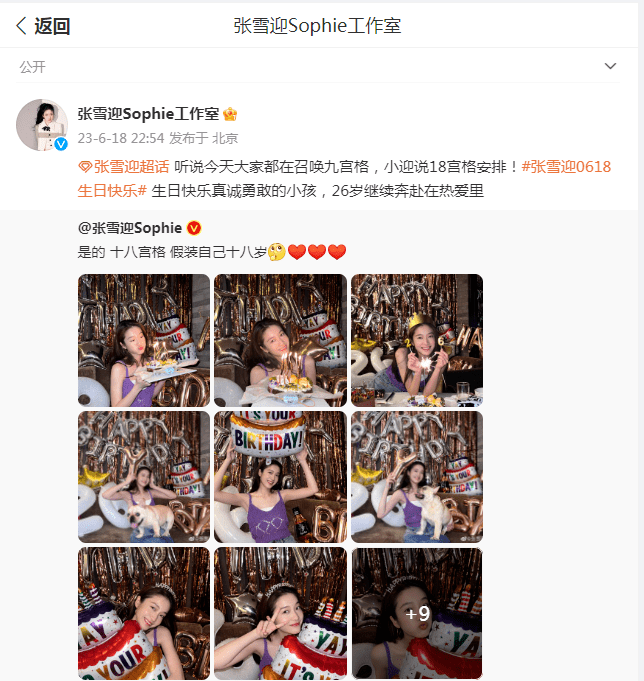
Task: Go back using 返回 arrow
Action: [40, 26]
